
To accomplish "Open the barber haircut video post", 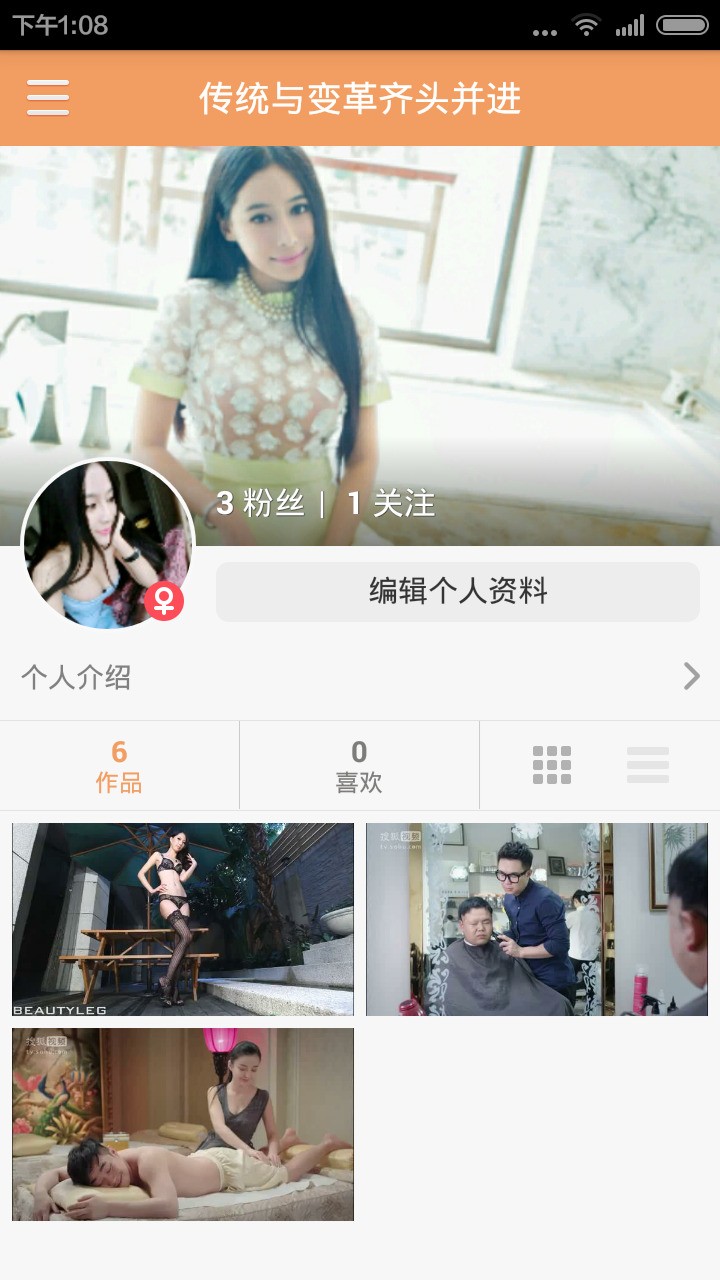I will [537, 919].
